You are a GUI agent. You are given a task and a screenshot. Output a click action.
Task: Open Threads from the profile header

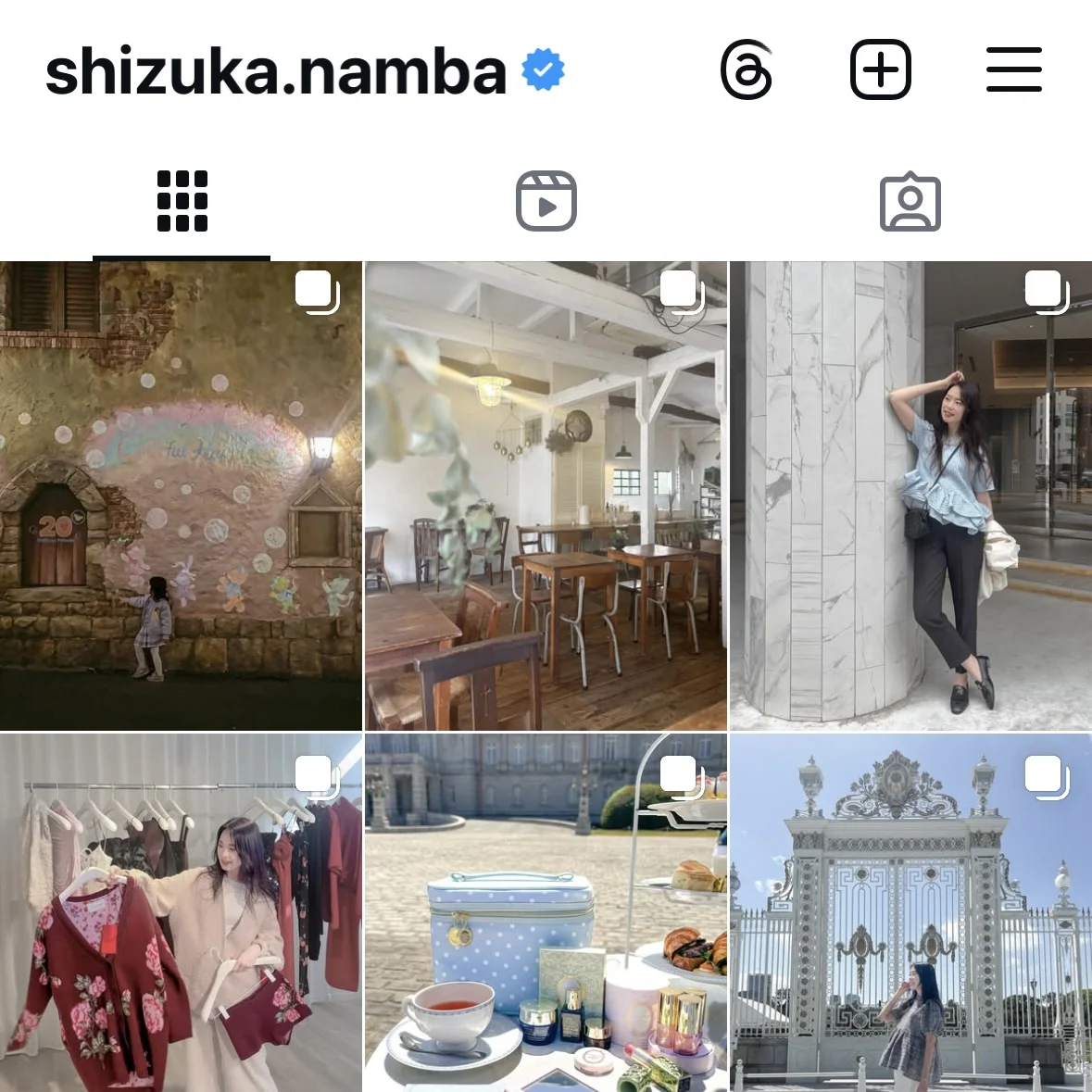point(747,70)
